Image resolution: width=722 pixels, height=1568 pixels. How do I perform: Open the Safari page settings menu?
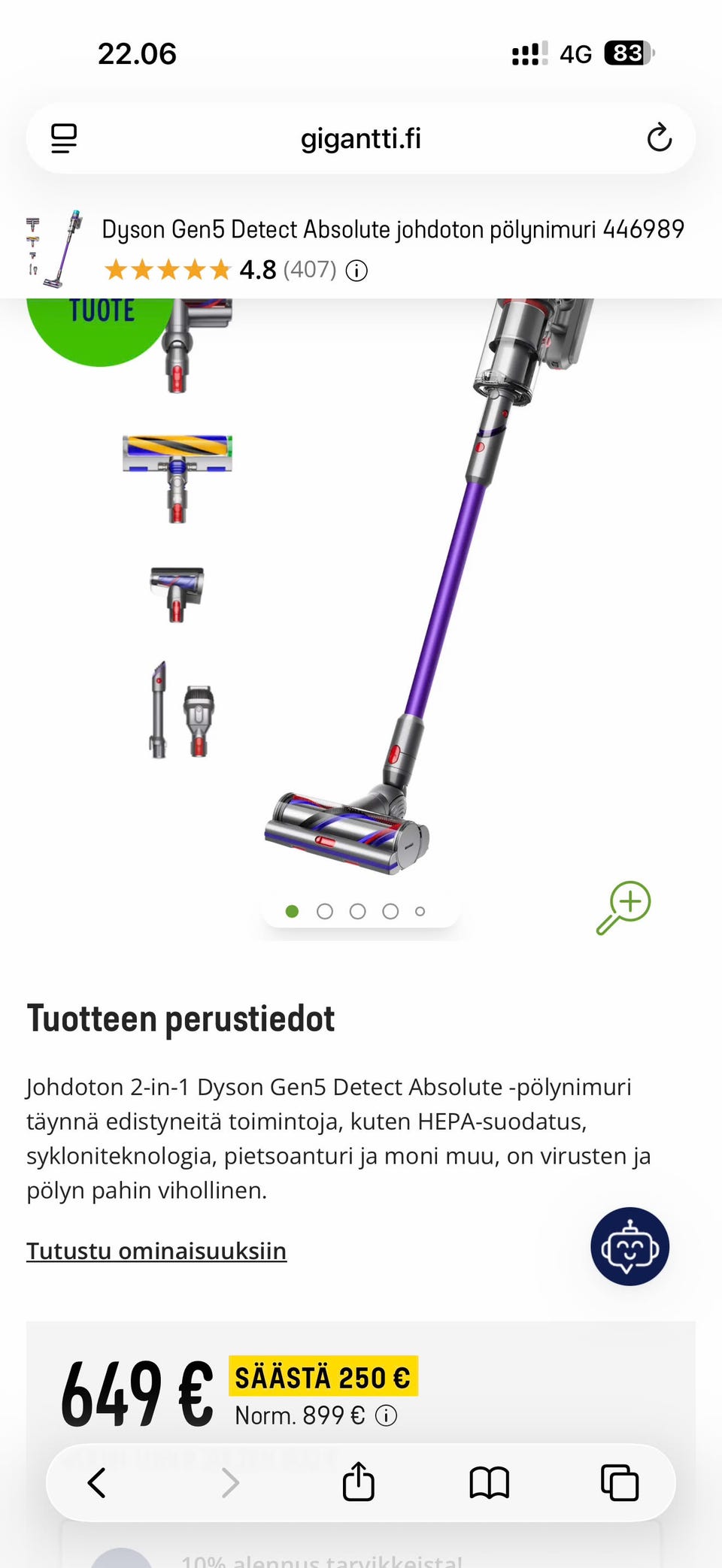pyautogui.click(x=64, y=138)
